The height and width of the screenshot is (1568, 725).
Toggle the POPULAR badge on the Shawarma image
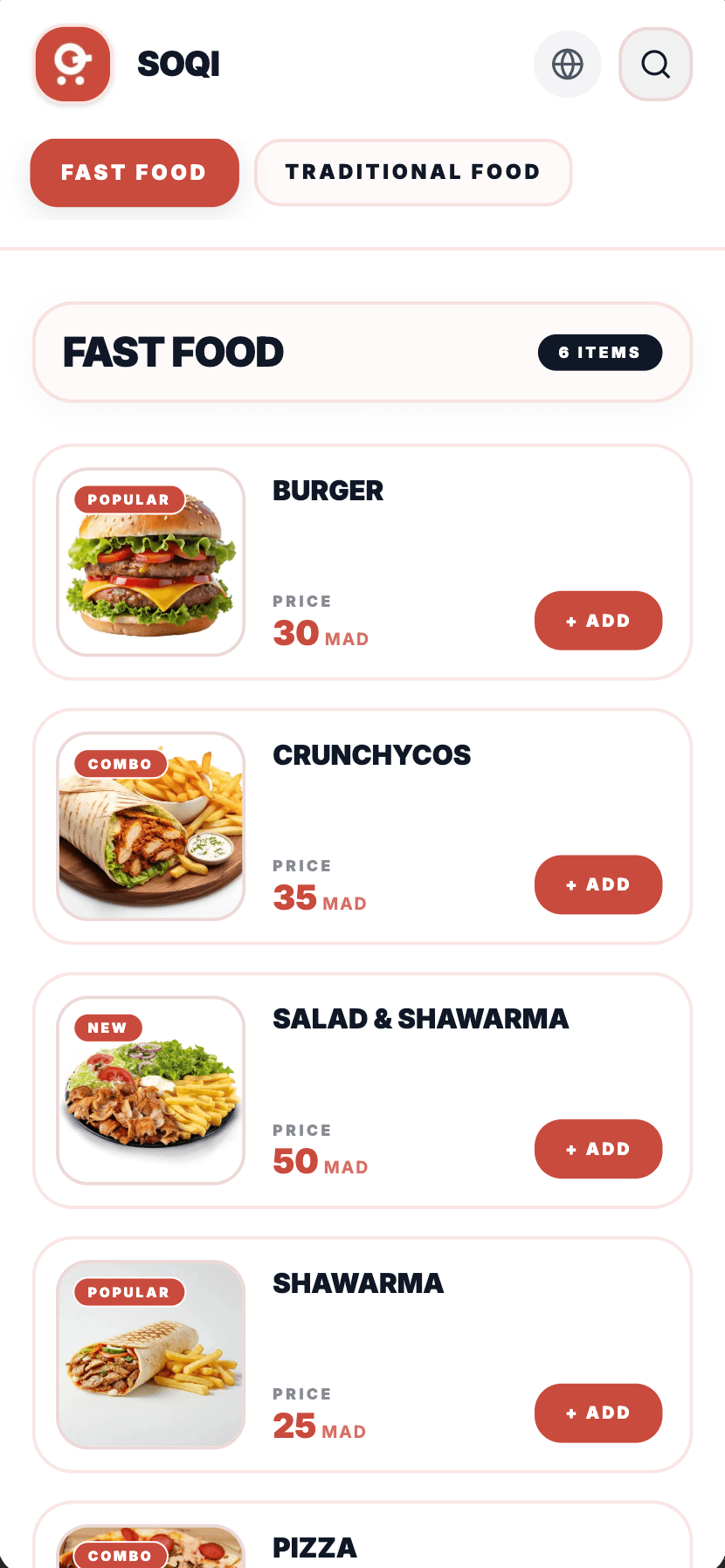click(128, 1292)
